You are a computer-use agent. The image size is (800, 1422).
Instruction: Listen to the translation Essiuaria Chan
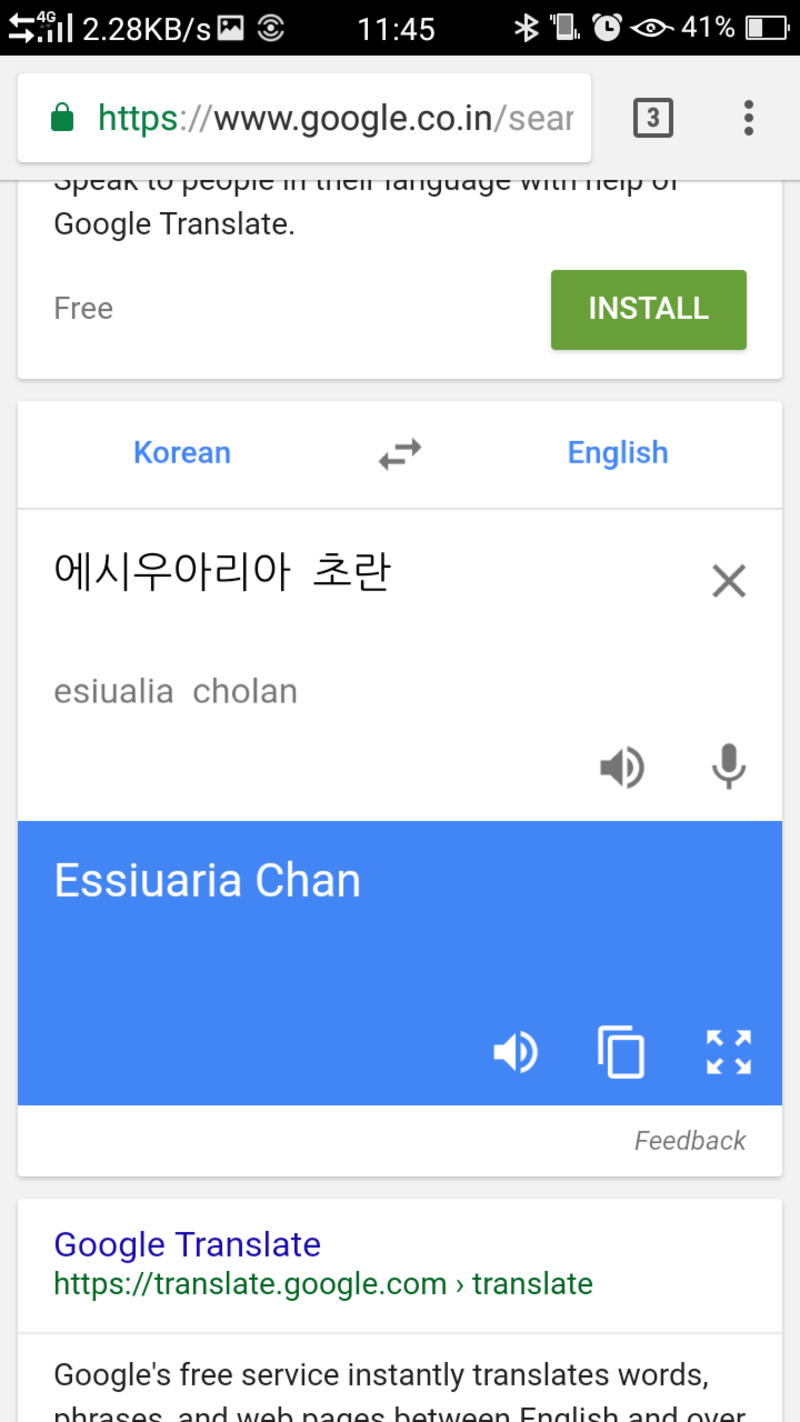516,1052
